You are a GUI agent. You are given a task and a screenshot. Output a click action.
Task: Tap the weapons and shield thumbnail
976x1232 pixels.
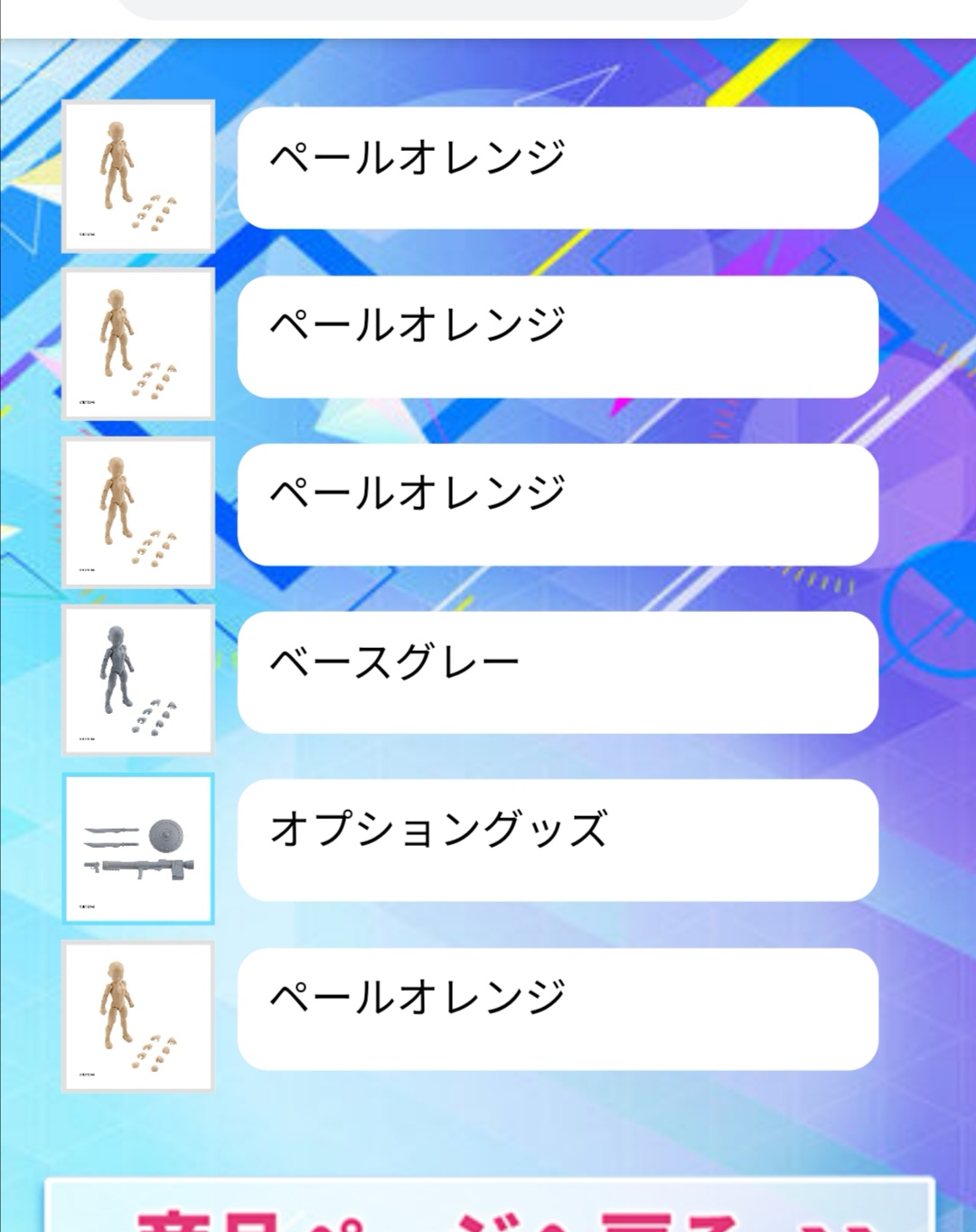pos(138,848)
